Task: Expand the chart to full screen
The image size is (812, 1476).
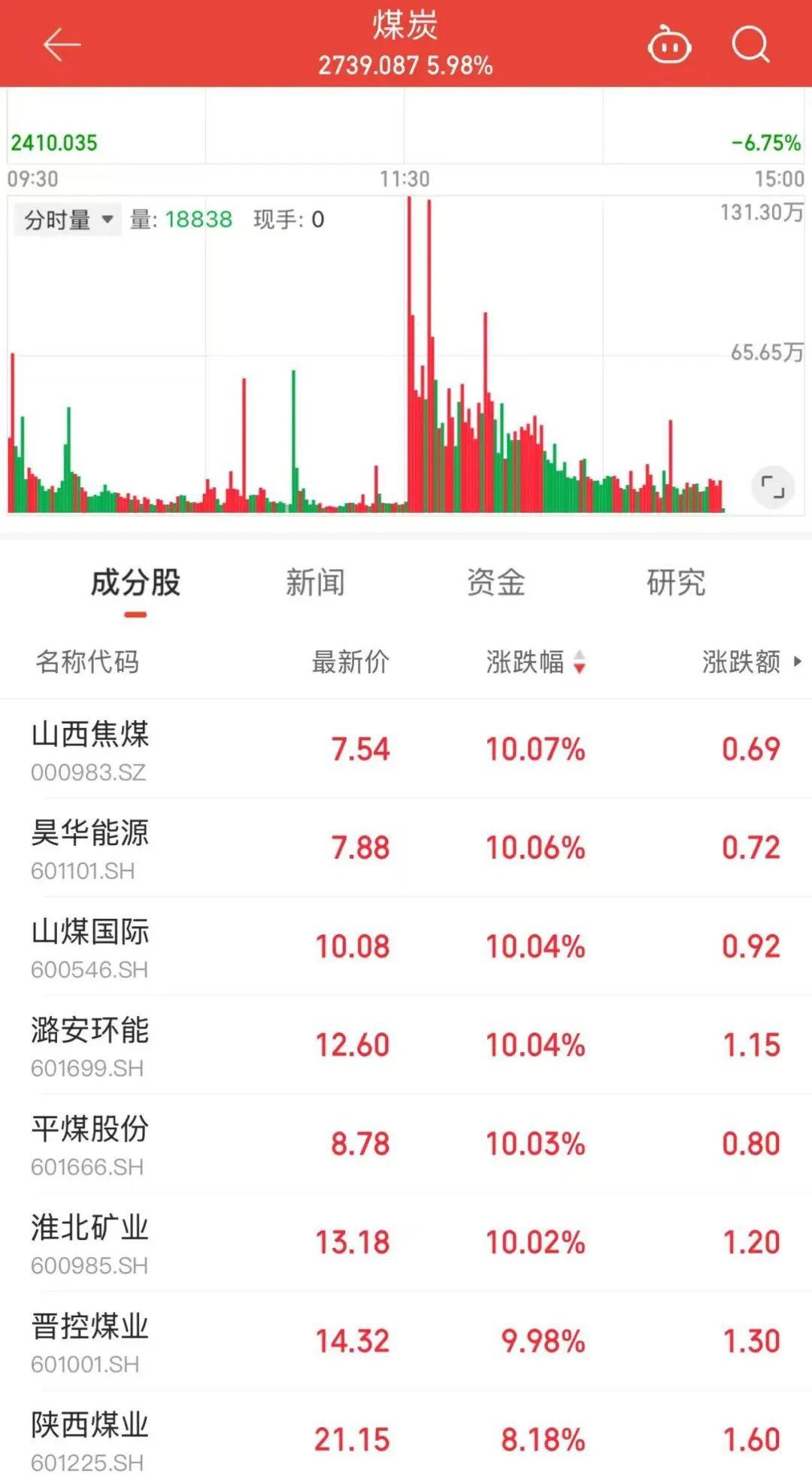Action: click(772, 486)
